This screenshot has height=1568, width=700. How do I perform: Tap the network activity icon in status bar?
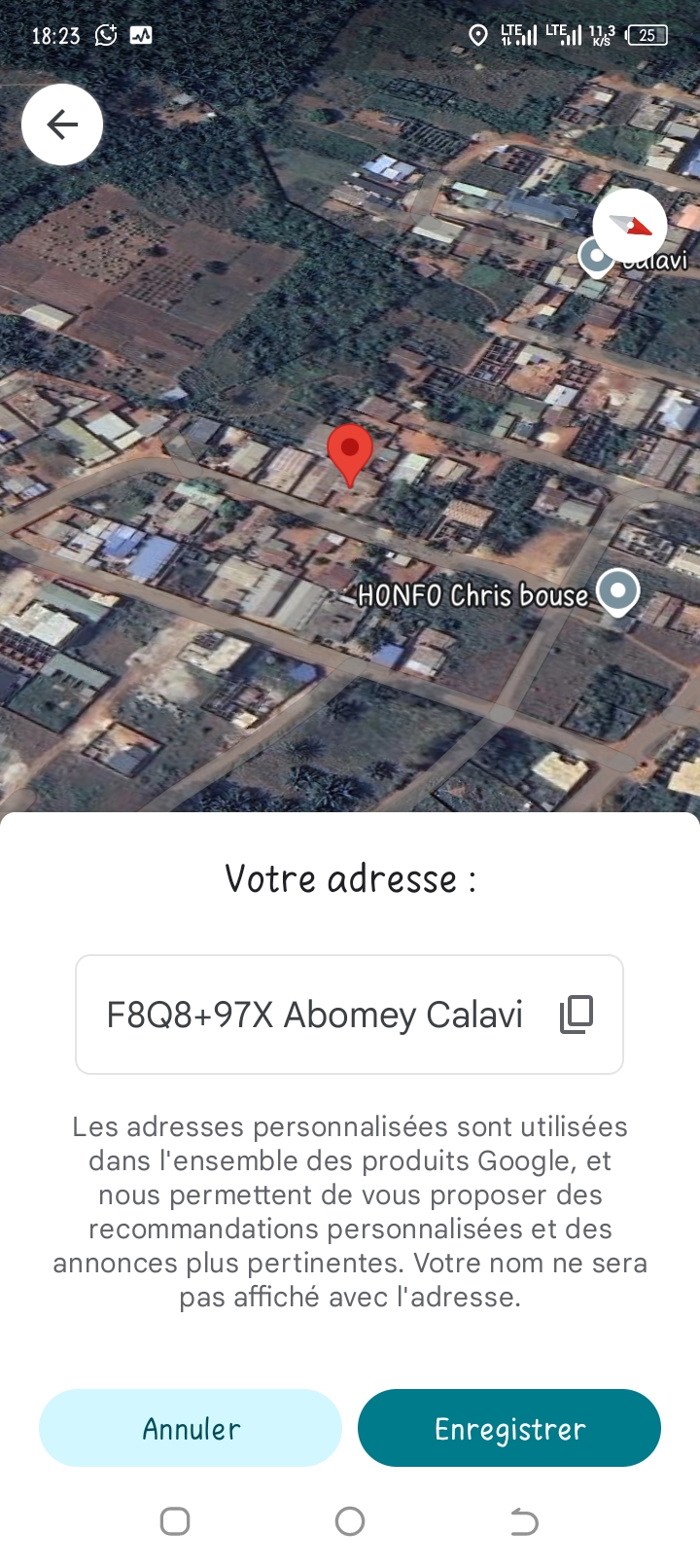point(143,34)
